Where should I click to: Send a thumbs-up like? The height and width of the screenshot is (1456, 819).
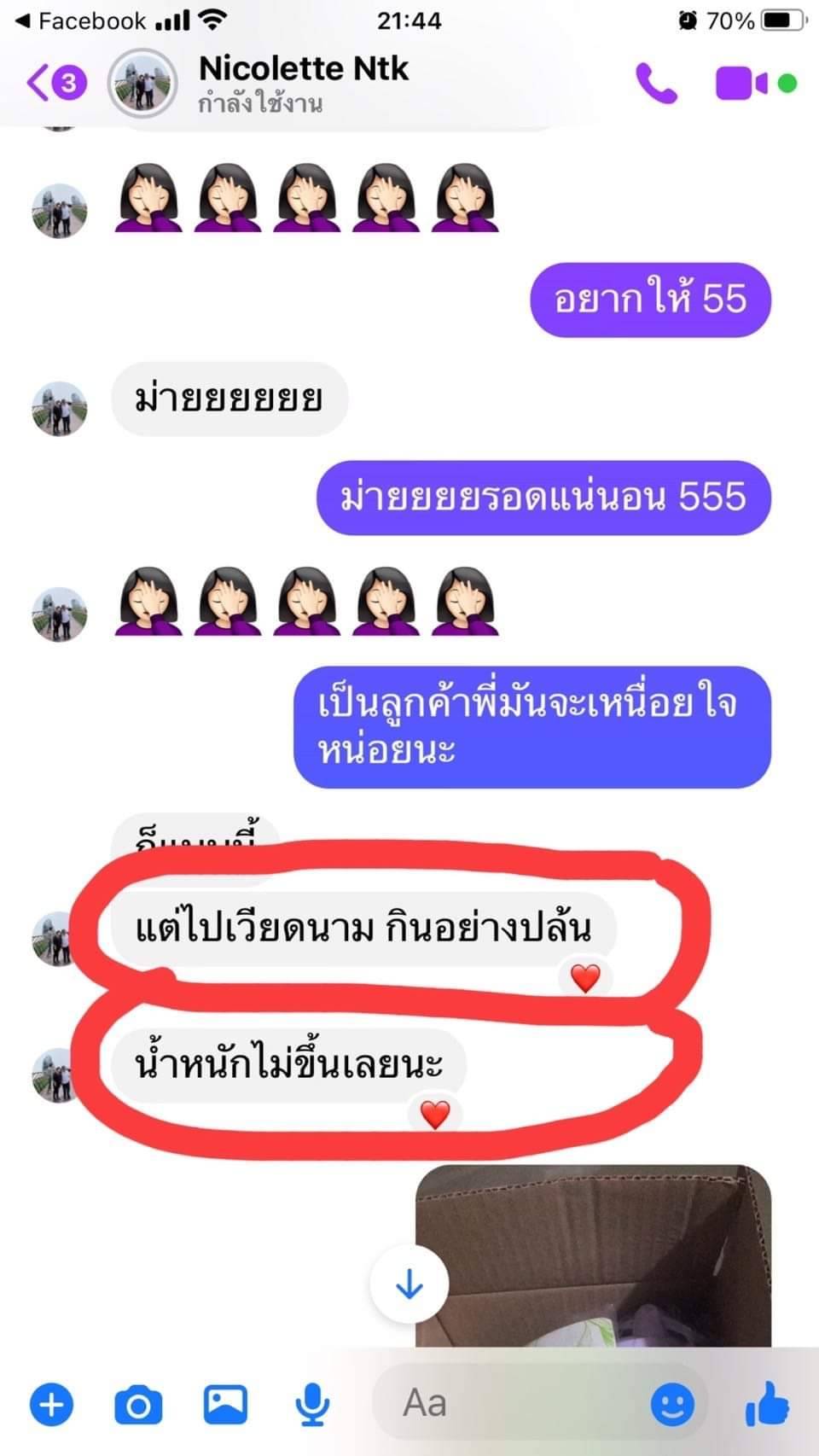pyautogui.click(x=767, y=1404)
